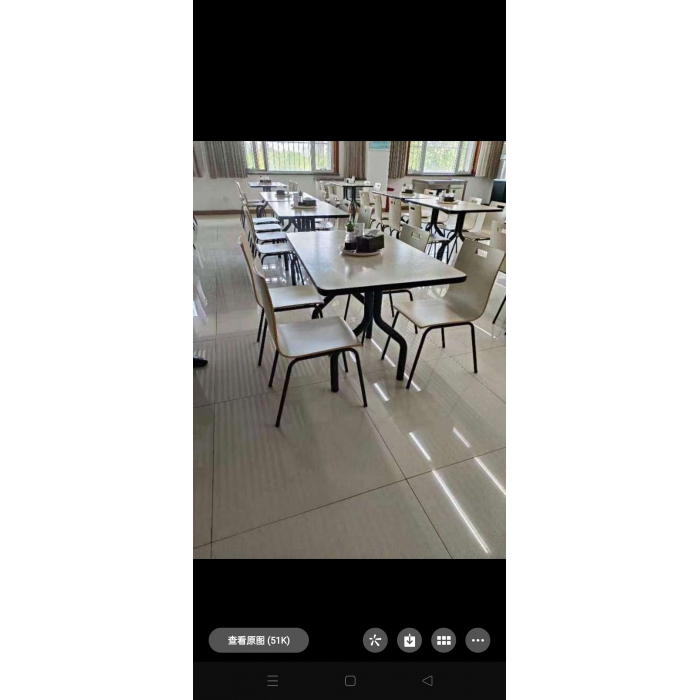
Task: Open the image search/recognize icon
Action: point(375,640)
